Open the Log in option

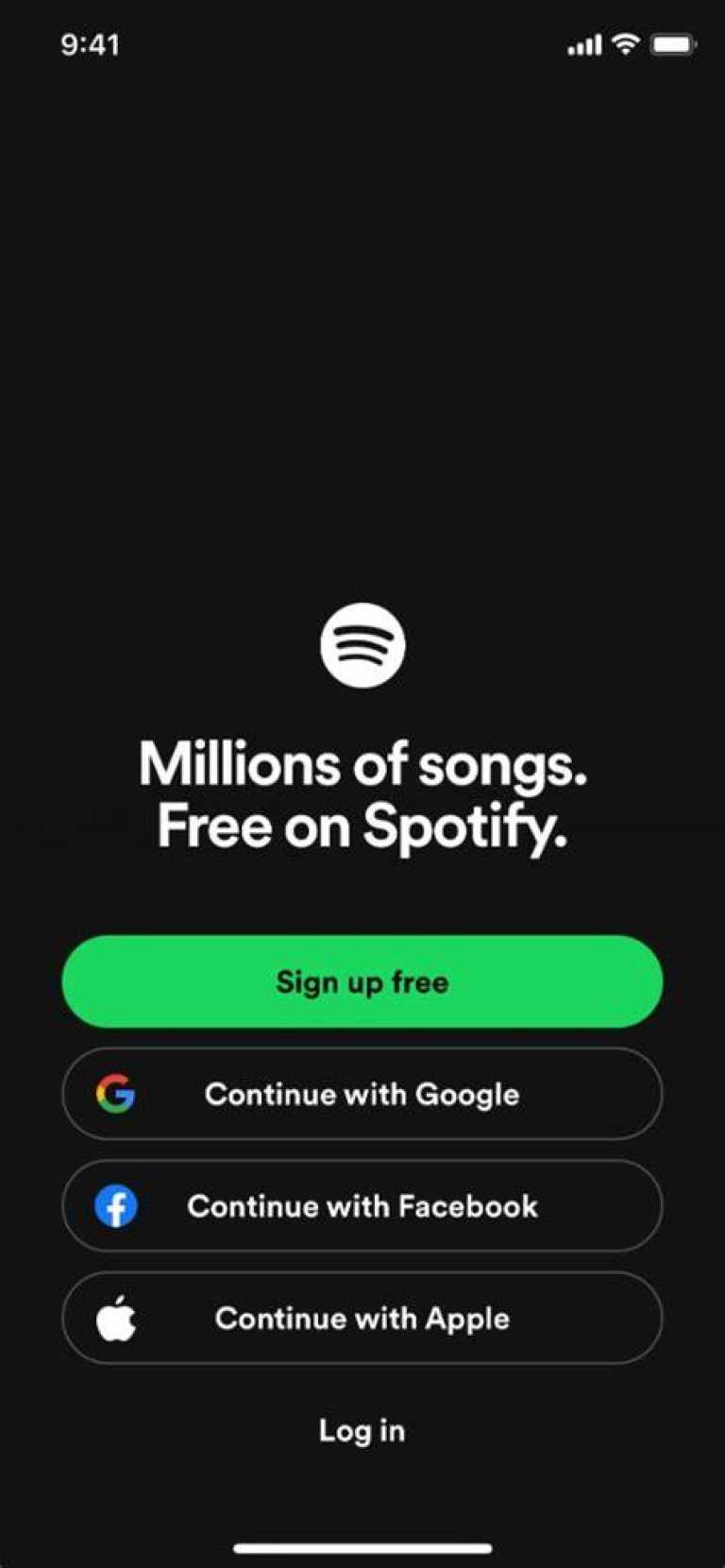pos(362,1430)
